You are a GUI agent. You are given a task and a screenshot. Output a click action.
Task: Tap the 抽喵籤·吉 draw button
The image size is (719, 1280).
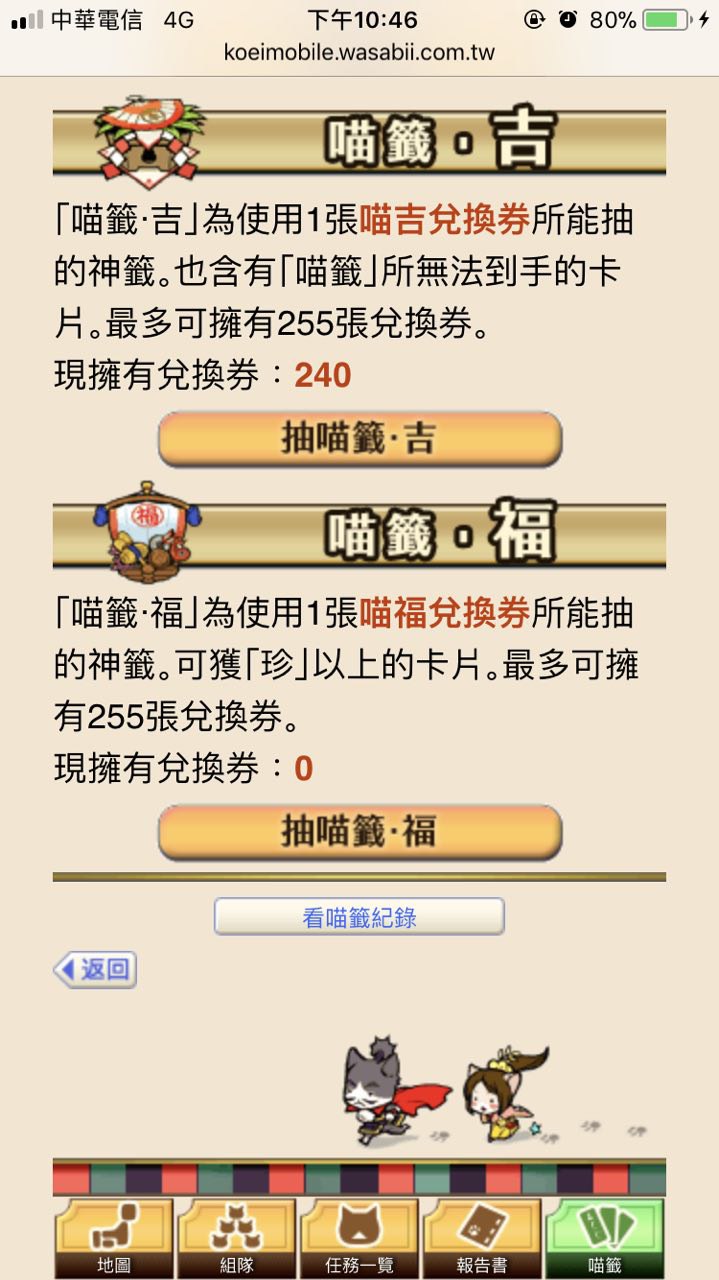[x=360, y=439]
